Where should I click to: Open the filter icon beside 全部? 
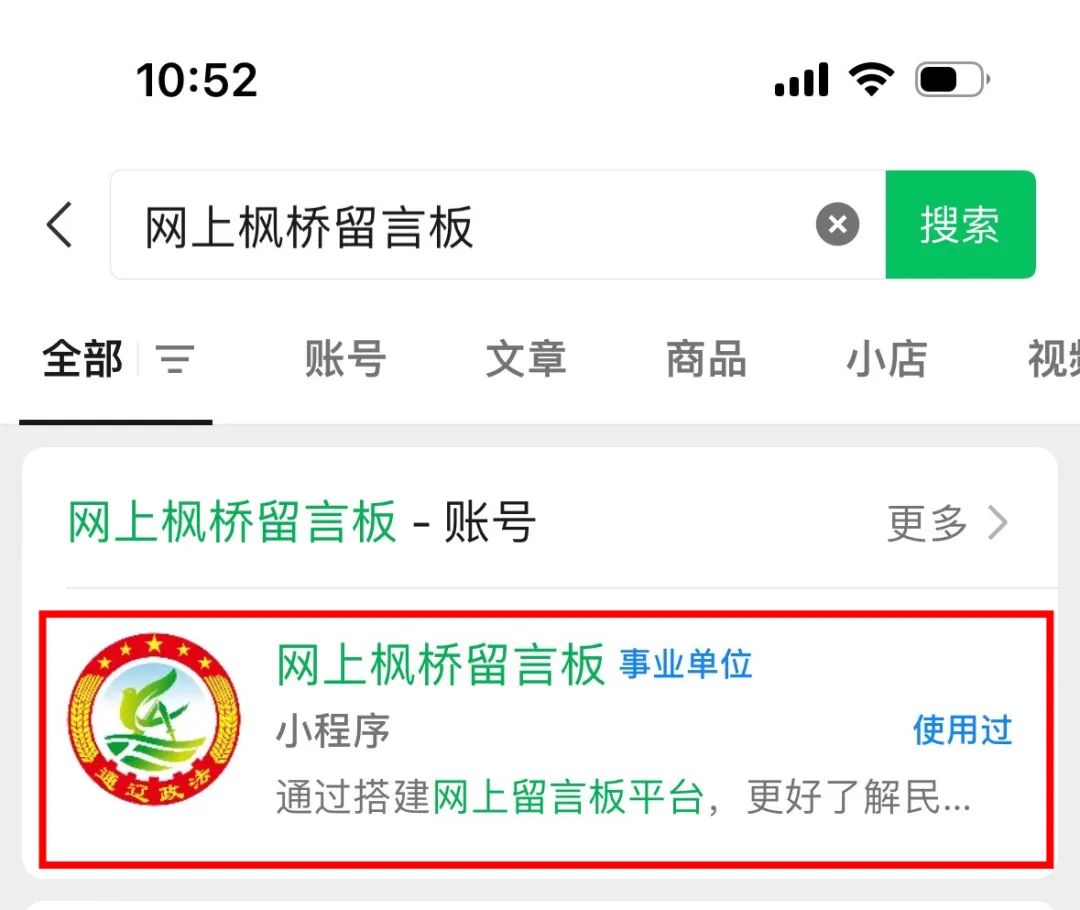click(x=176, y=360)
